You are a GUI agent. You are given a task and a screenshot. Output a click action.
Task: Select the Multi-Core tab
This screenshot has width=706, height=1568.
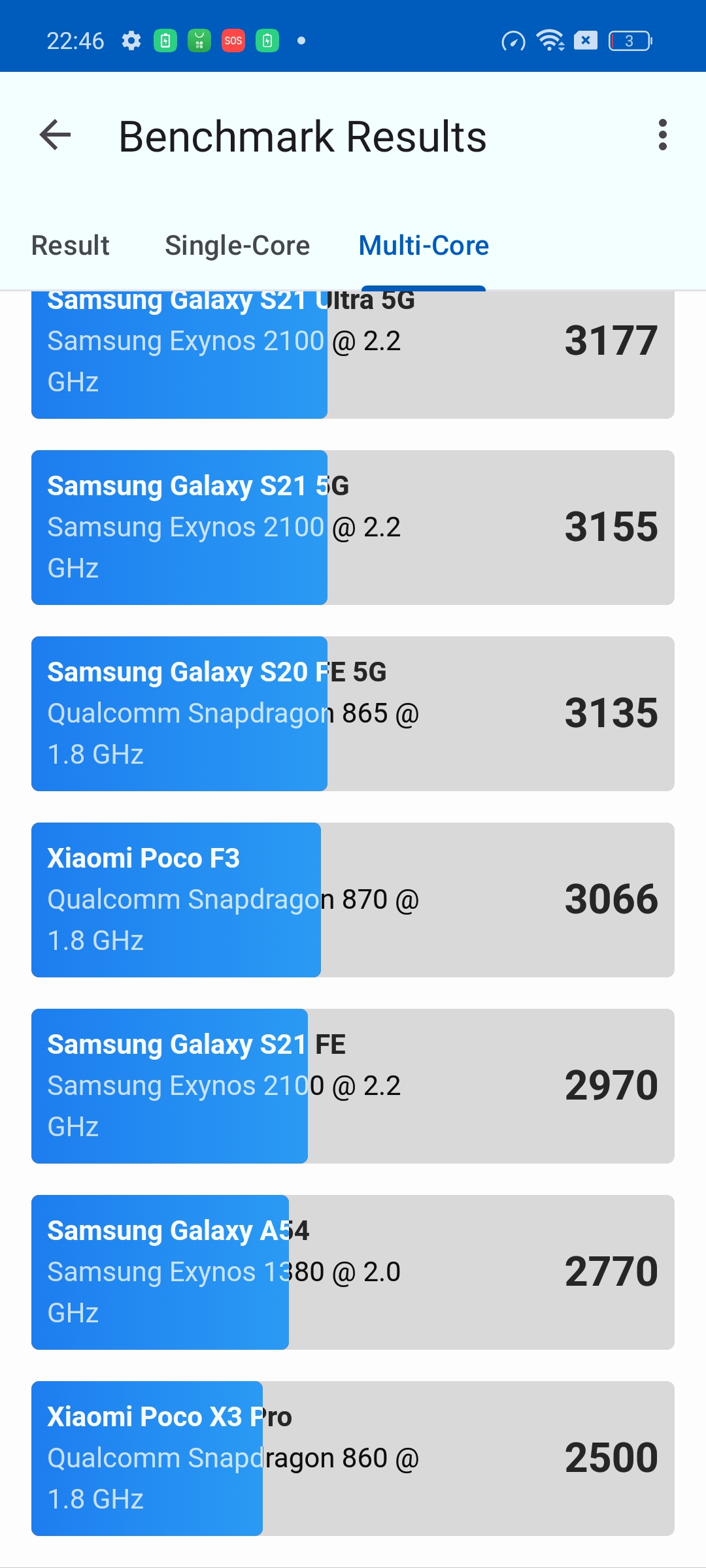(x=424, y=246)
